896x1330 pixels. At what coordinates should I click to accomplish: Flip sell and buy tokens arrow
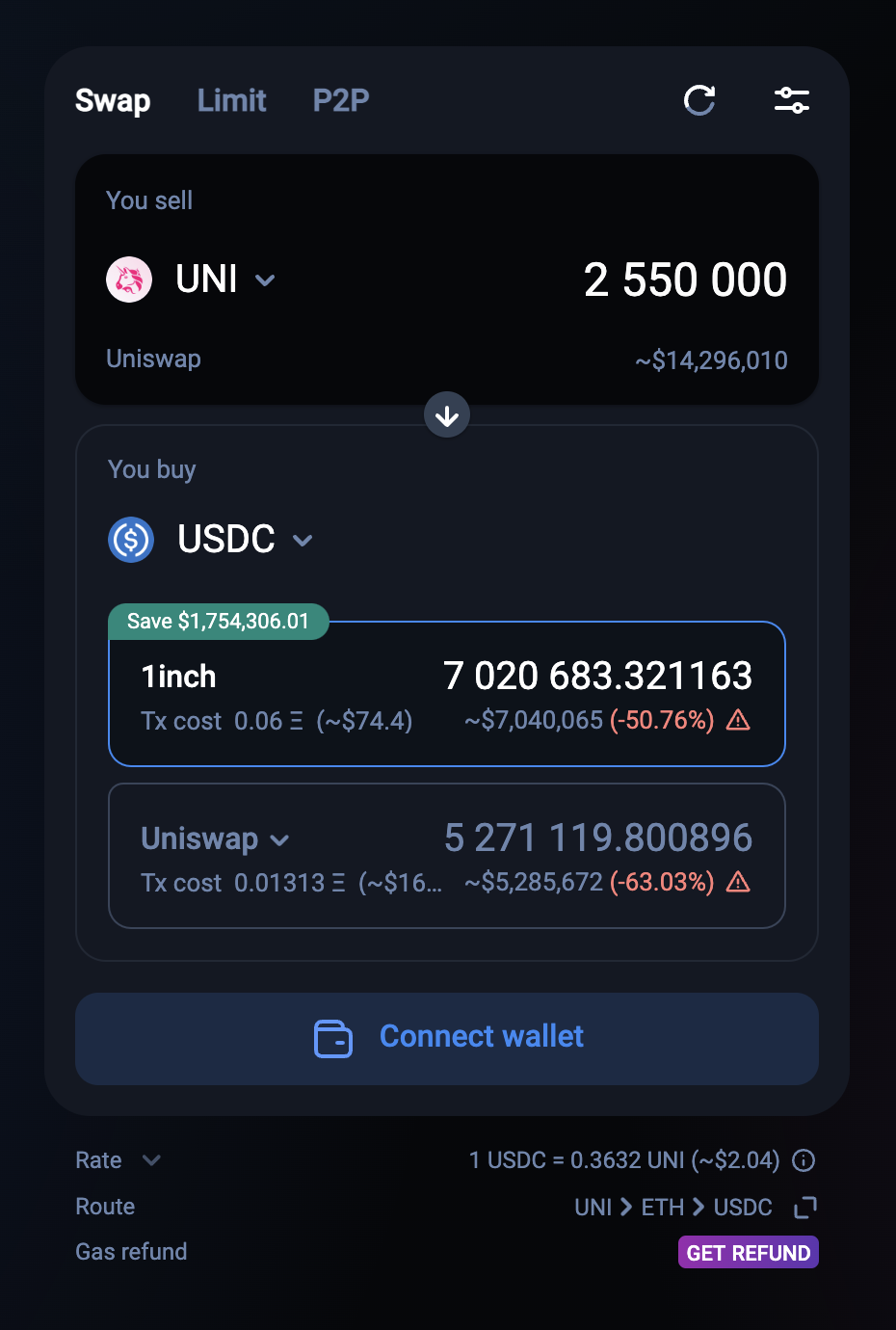tap(447, 415)
